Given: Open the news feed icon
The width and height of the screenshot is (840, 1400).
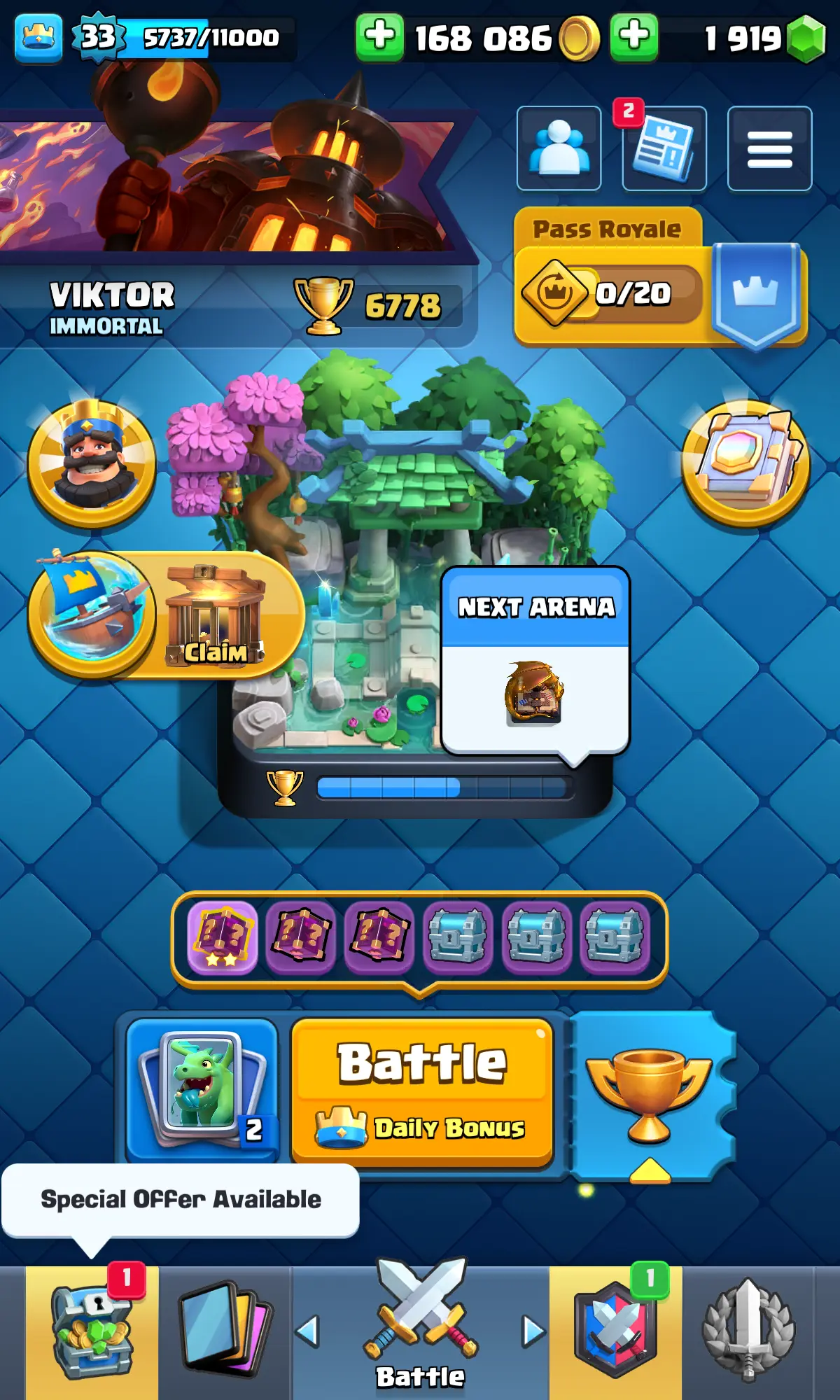Looking at the screenshot, I should (664, 148).
